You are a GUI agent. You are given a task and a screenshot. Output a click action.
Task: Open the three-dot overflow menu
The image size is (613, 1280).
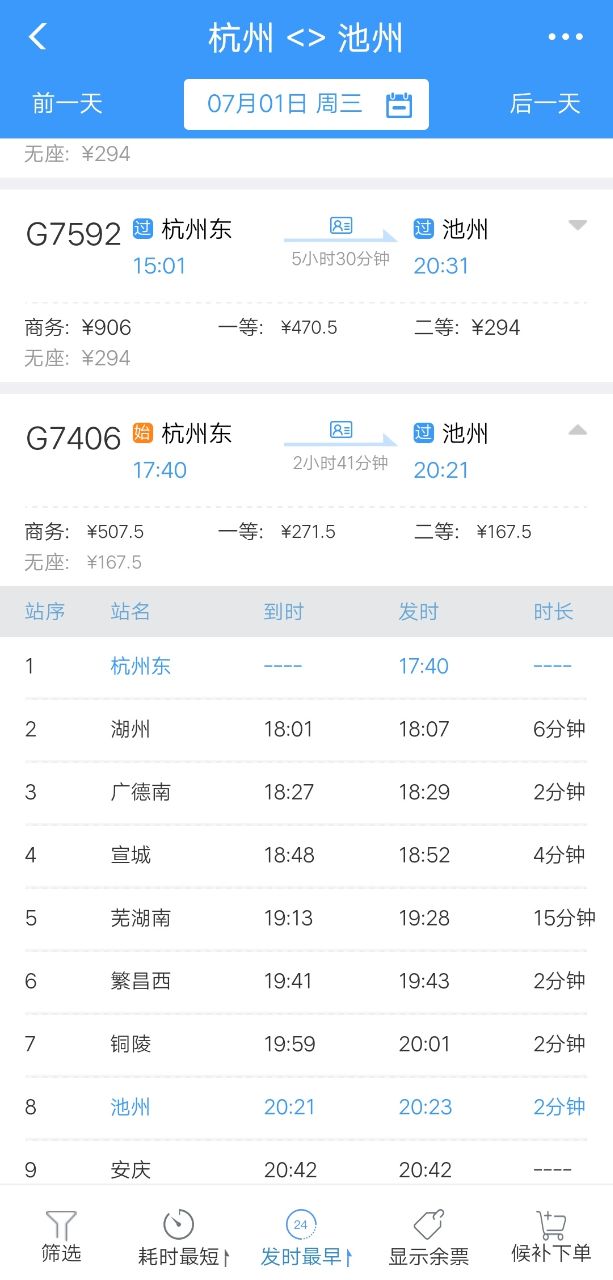565,38
